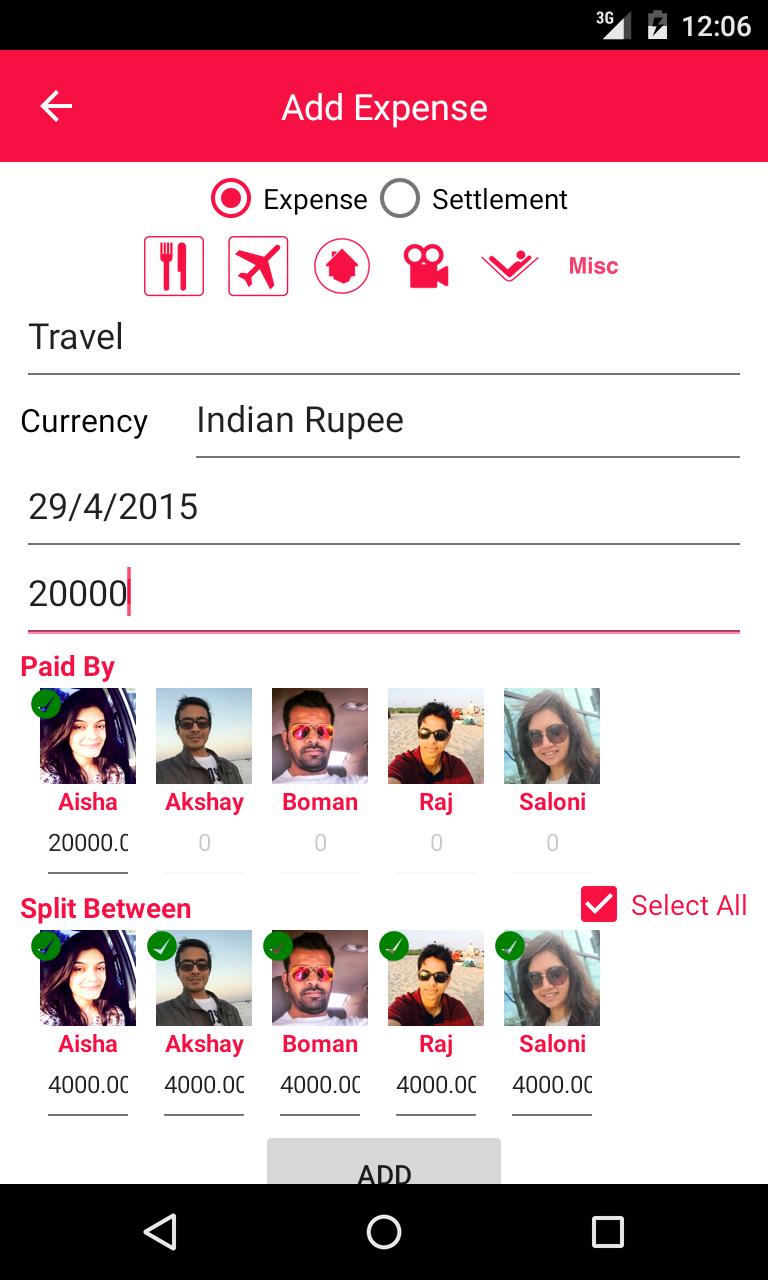This screenshot has width=768, height=1280.
Task: Open the Indian Rupee currency picker
Action: coord(467,420)
